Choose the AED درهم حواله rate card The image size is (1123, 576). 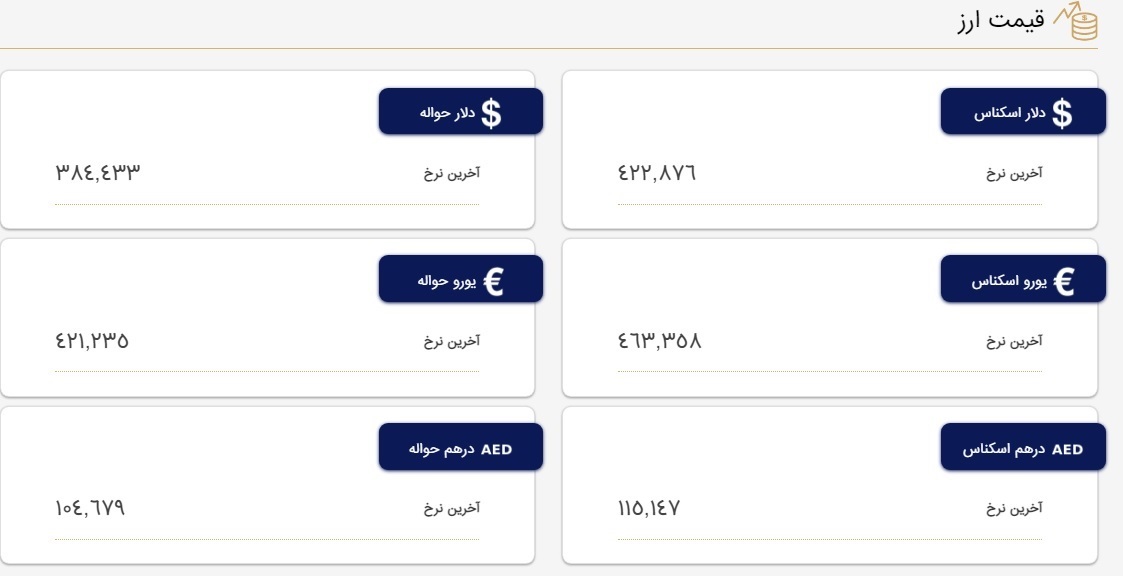coord(267,485)
